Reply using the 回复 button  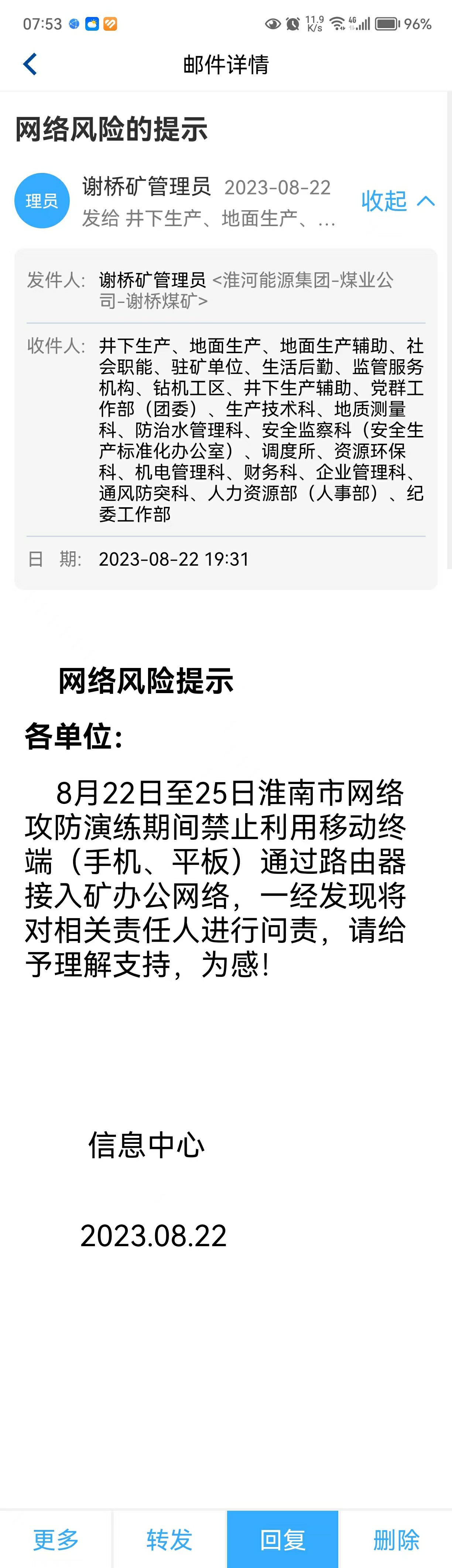tap(283, 1539)
